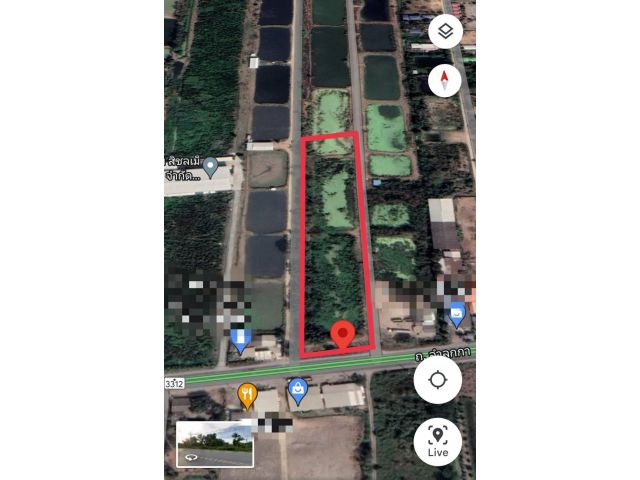
Task: Launch Live View navigation
Action: (x=437, y=440)
